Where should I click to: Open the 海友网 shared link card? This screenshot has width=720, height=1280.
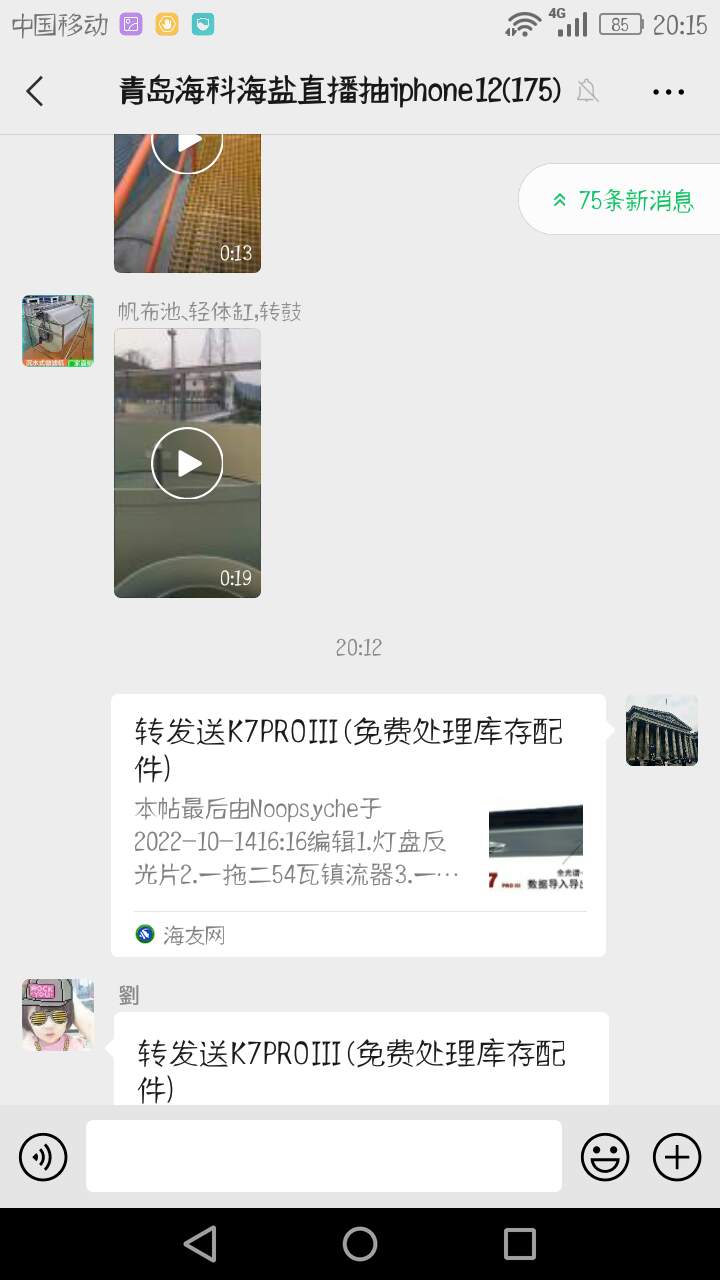click(x=358, y=824)
